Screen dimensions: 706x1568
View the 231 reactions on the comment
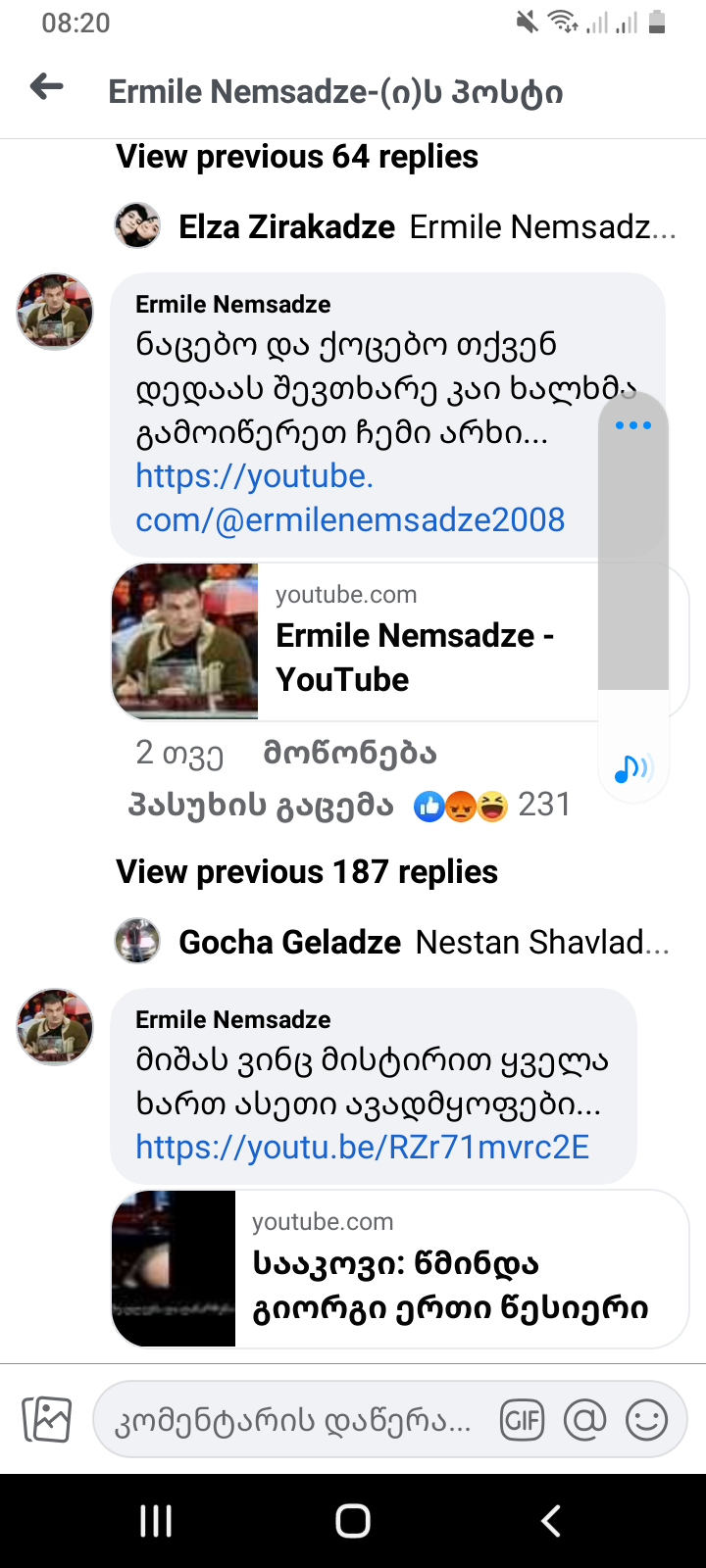pos(490,806)
